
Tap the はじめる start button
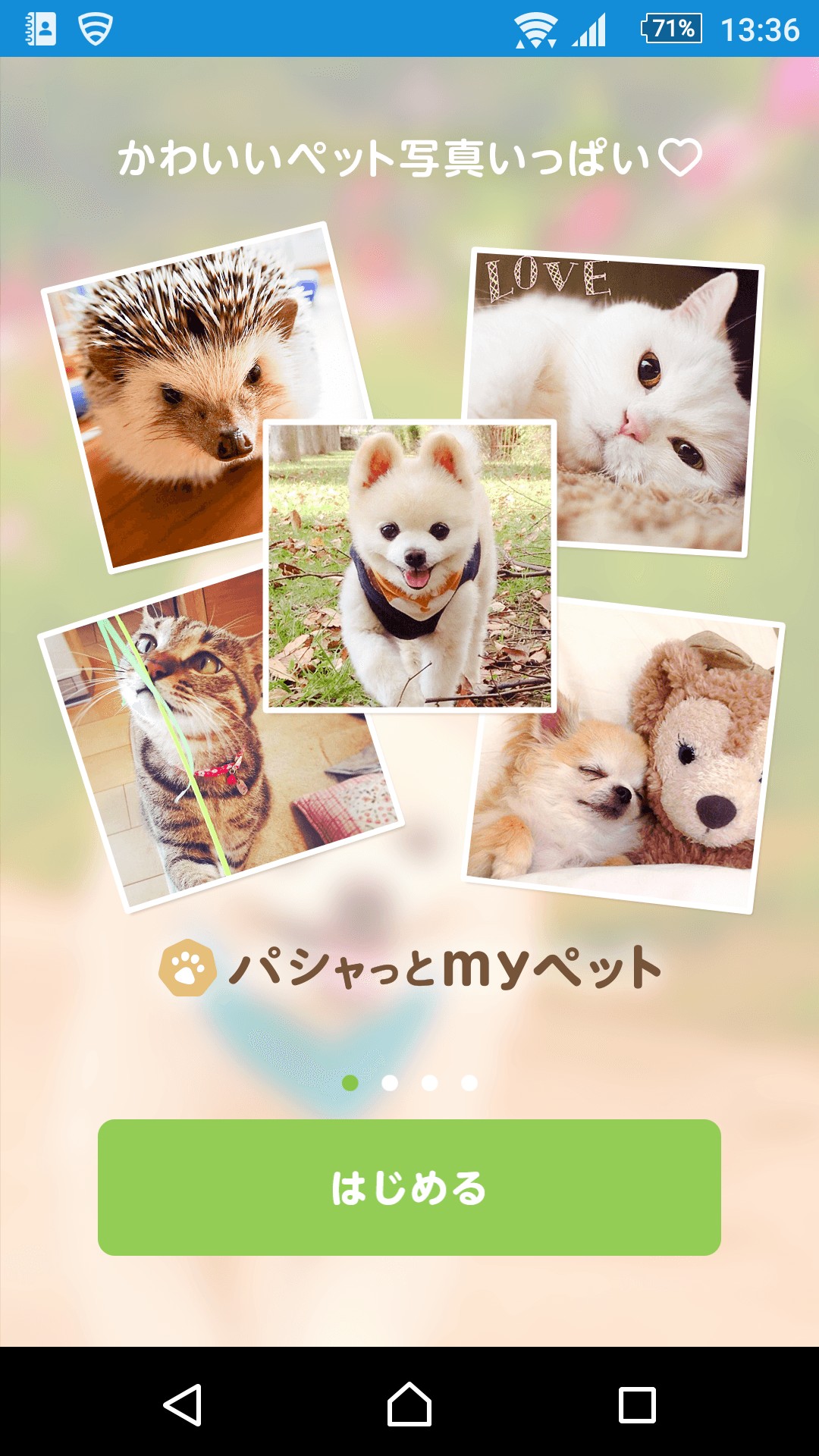click(409, 1187)
